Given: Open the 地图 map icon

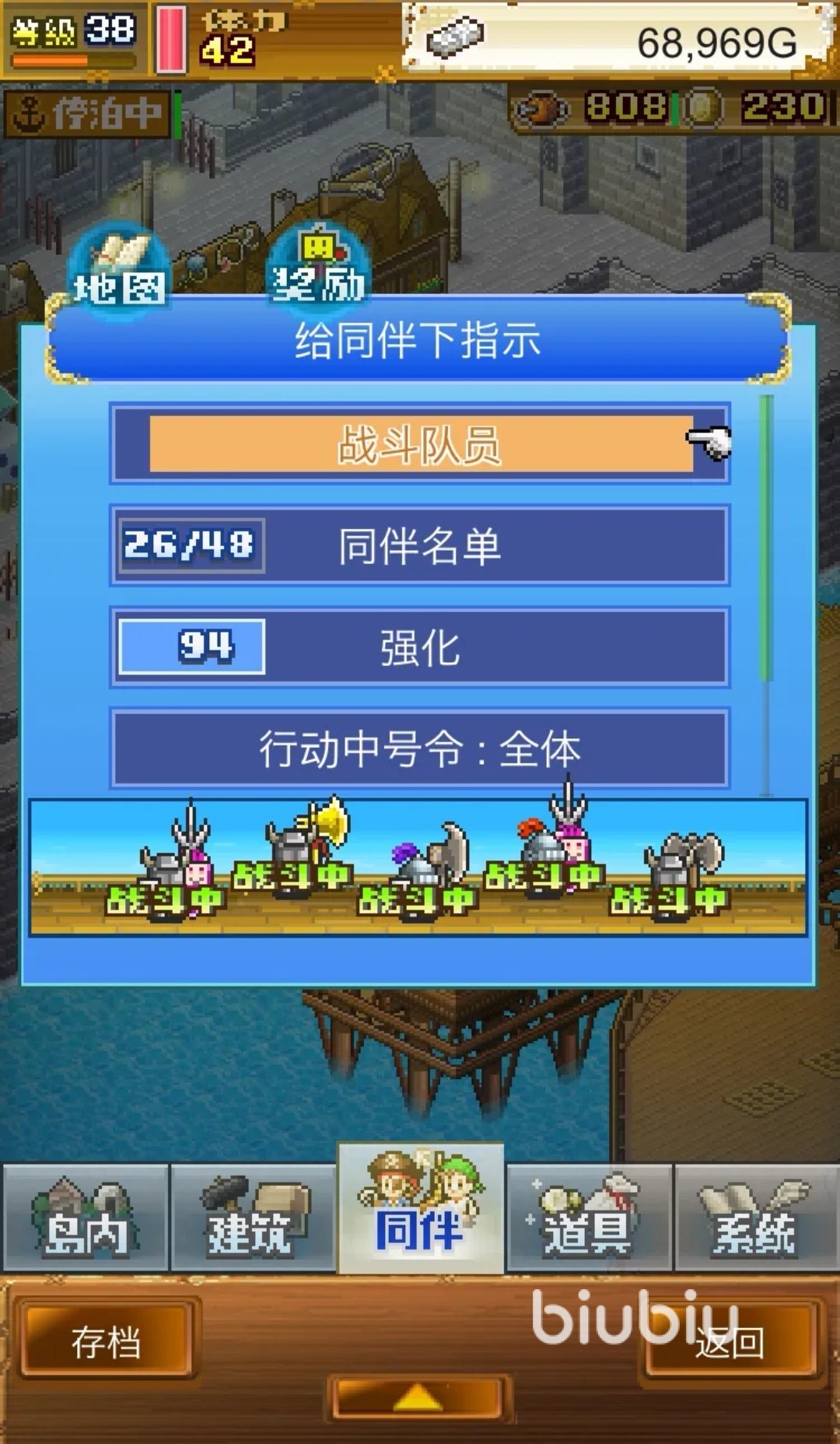Looking at the screenshot, I should click(x=118, y=268).
